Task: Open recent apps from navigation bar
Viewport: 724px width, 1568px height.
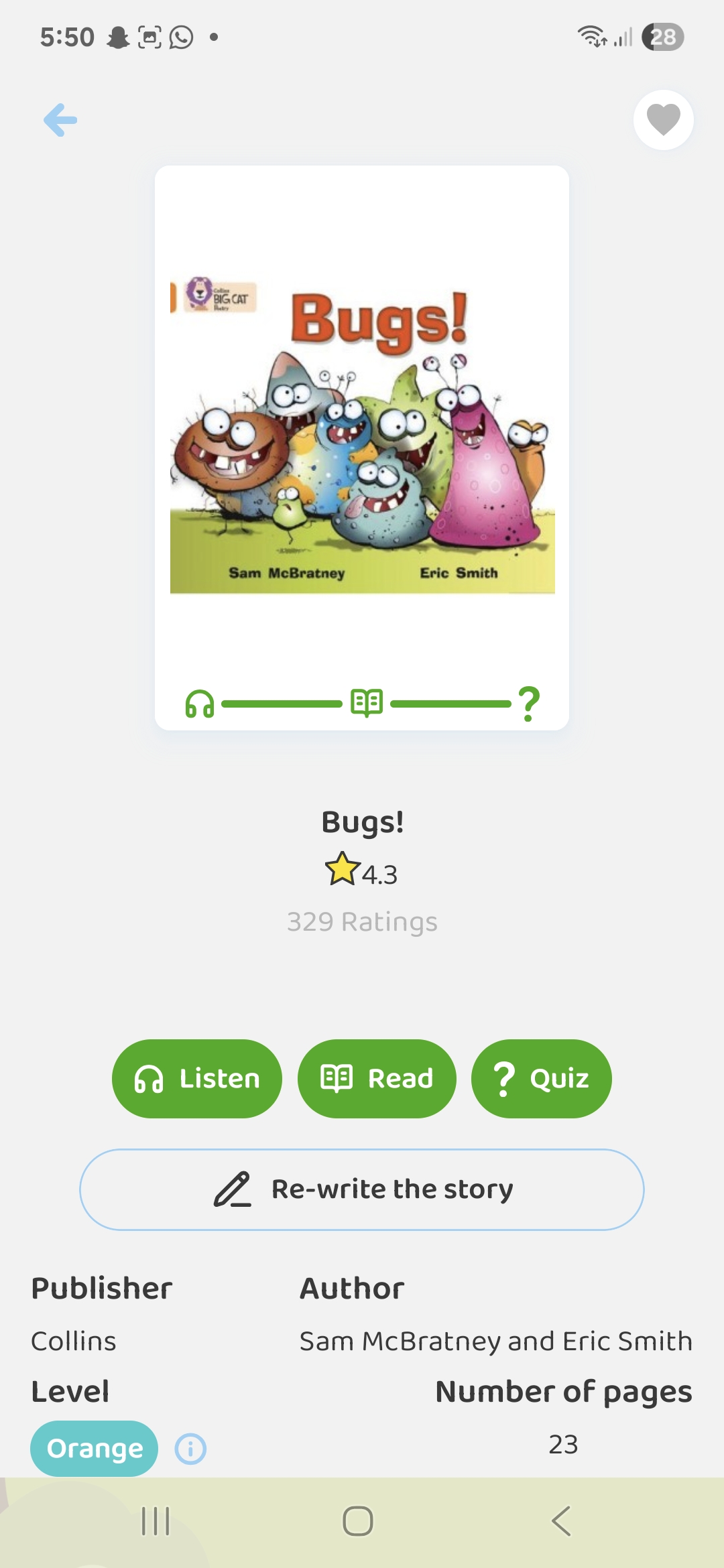Action: [156, 1520]
